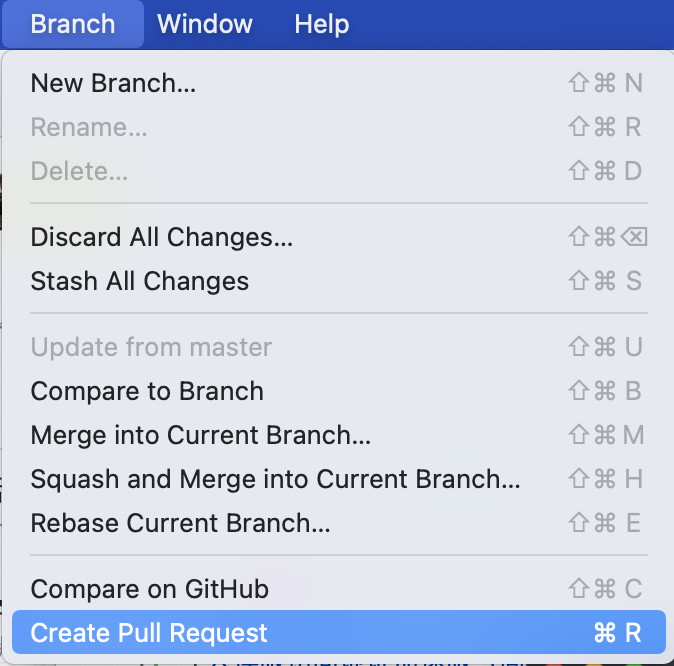Close the open Branch menu

[73, 24]
